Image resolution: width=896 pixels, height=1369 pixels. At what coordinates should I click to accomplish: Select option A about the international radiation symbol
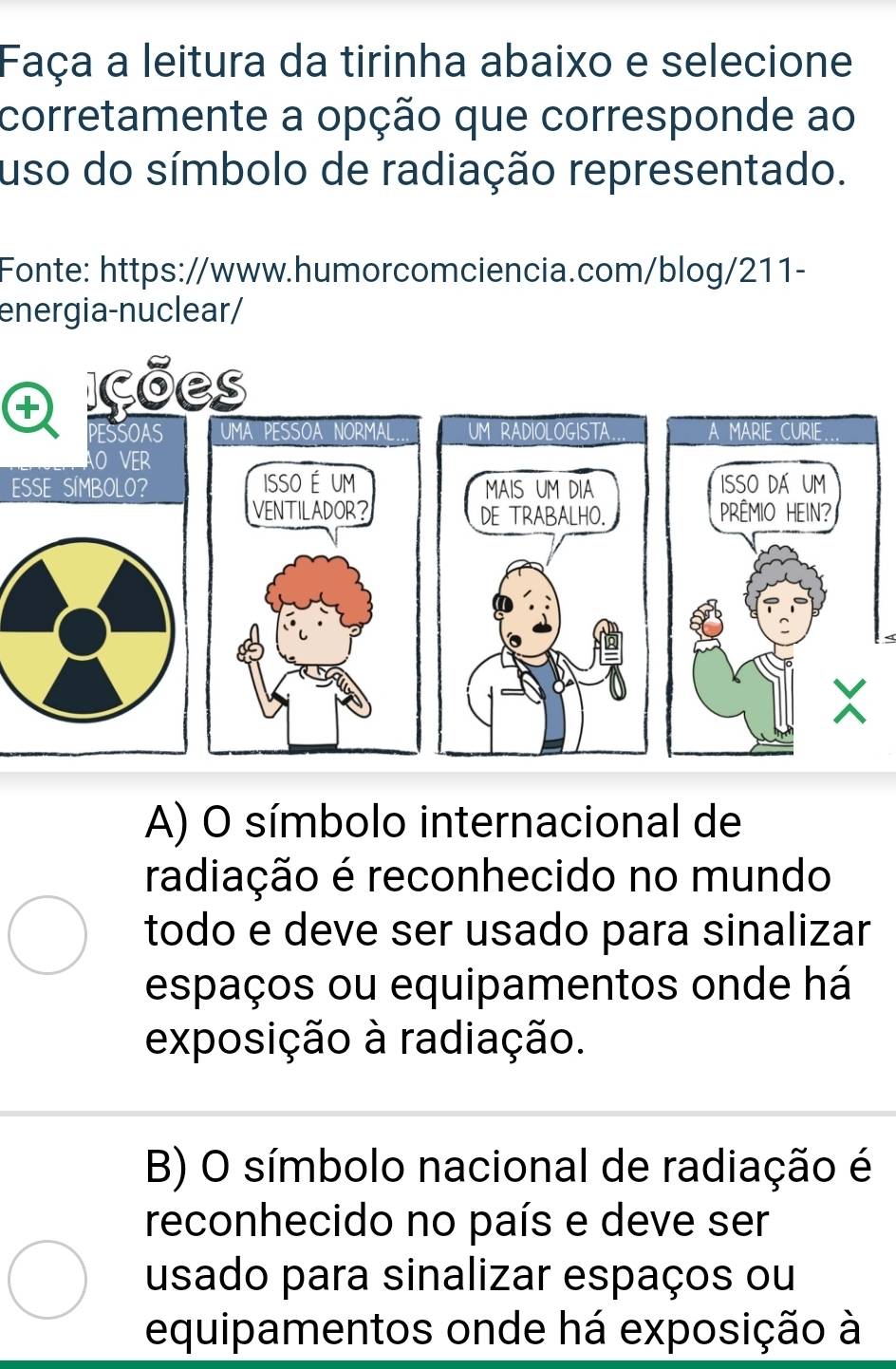coord(48,934)
